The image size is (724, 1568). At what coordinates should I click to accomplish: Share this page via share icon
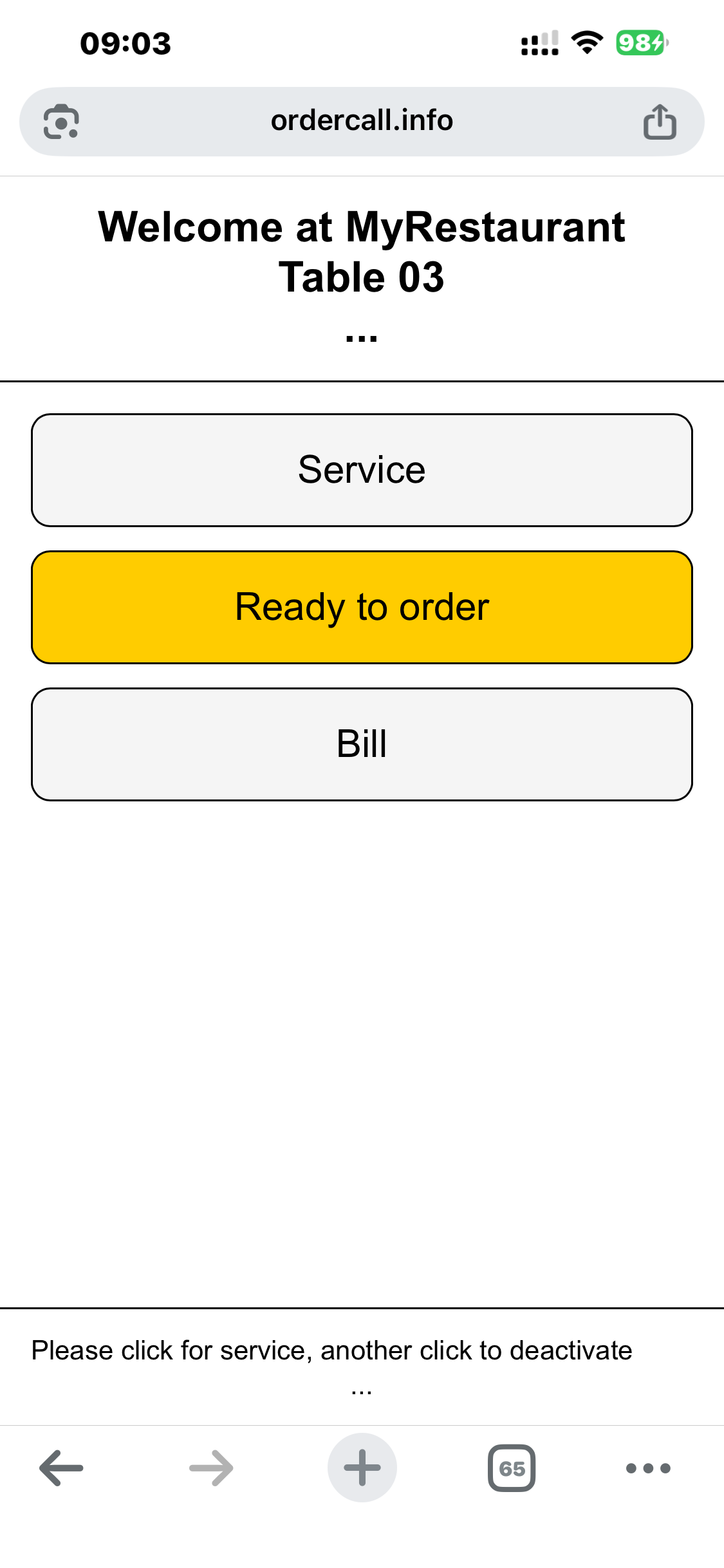(660, 121)
